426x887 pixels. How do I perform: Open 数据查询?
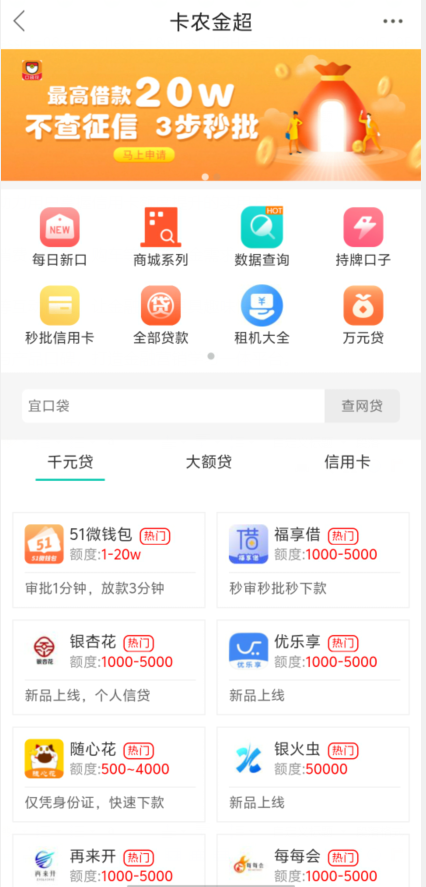[262, 237]
